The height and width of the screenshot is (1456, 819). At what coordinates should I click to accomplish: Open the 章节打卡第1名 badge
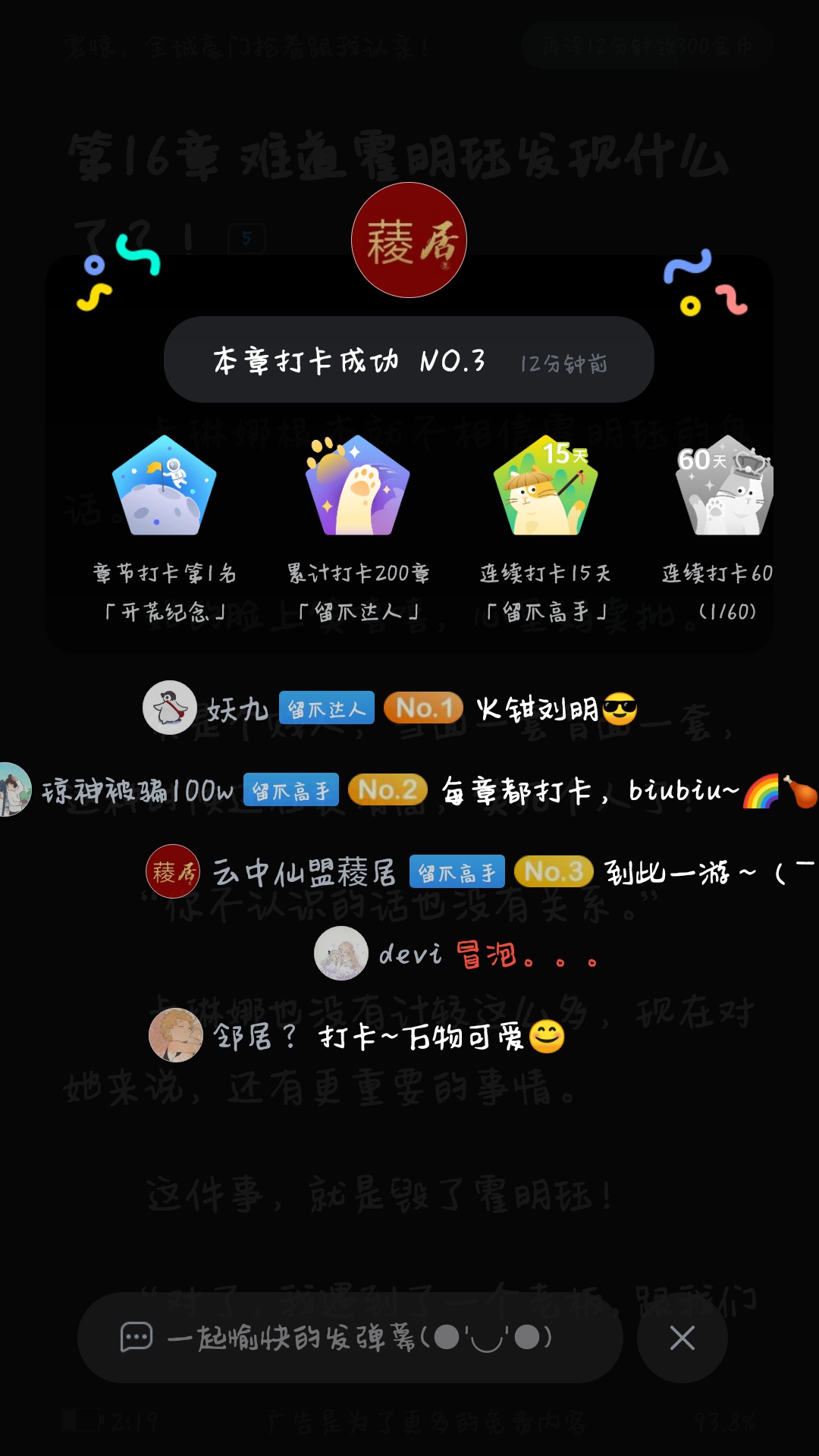coord(165,485)
